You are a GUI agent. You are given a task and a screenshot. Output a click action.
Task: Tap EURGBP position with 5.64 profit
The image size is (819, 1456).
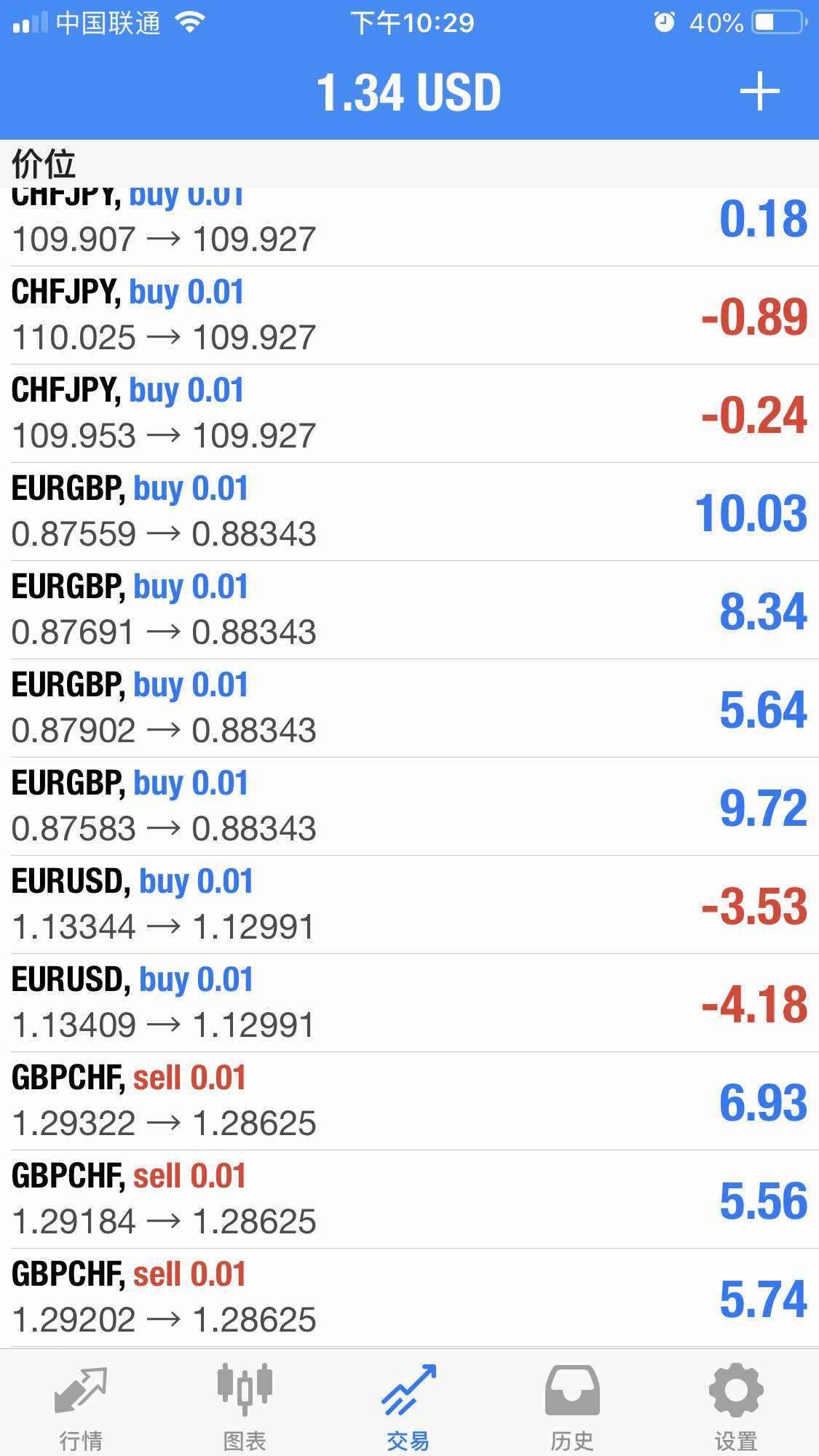pyautogui.click(x=409, y=708)
